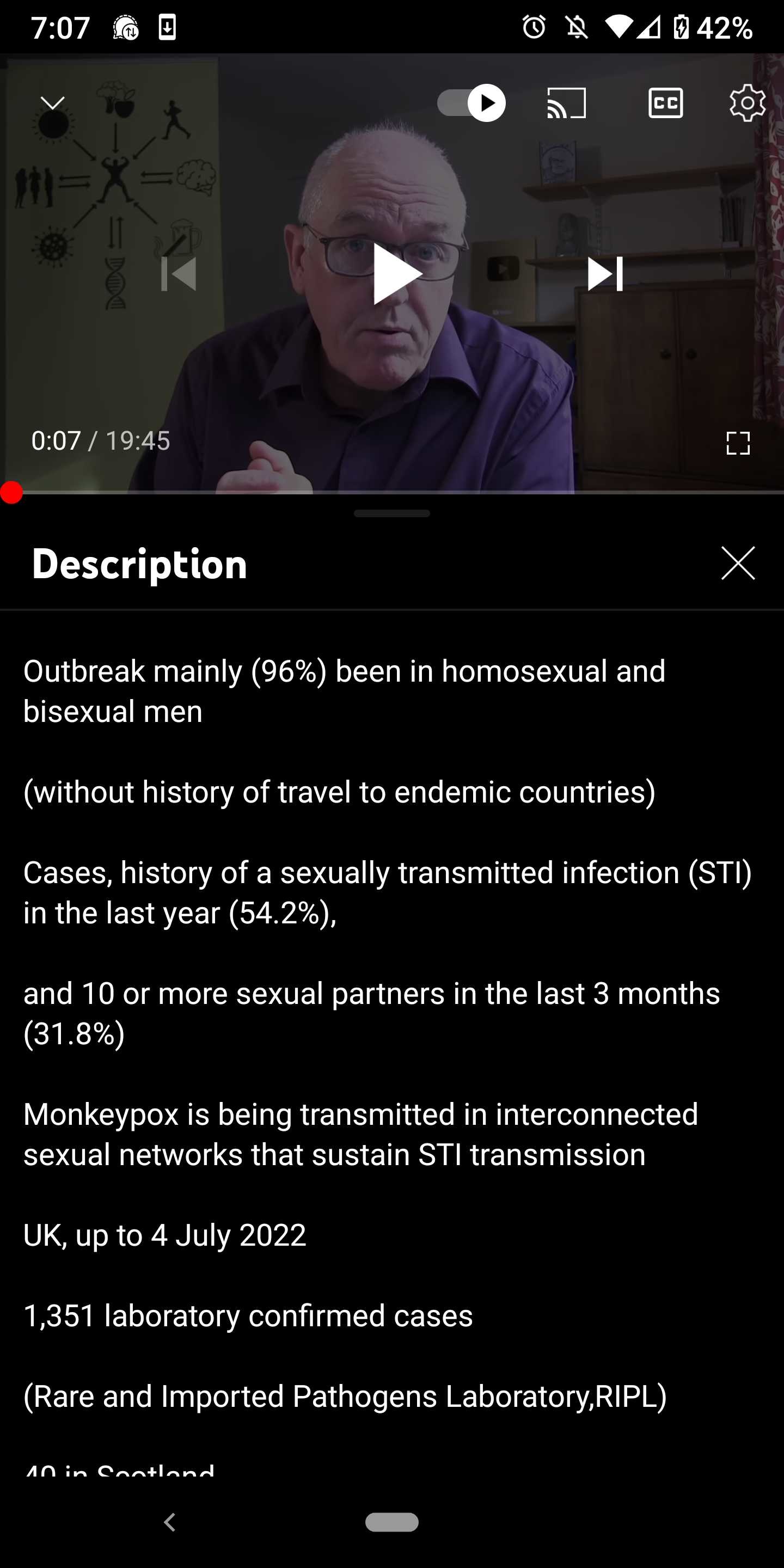784x1568 pixels.
Task: Play the video
Action: (396, 274)
